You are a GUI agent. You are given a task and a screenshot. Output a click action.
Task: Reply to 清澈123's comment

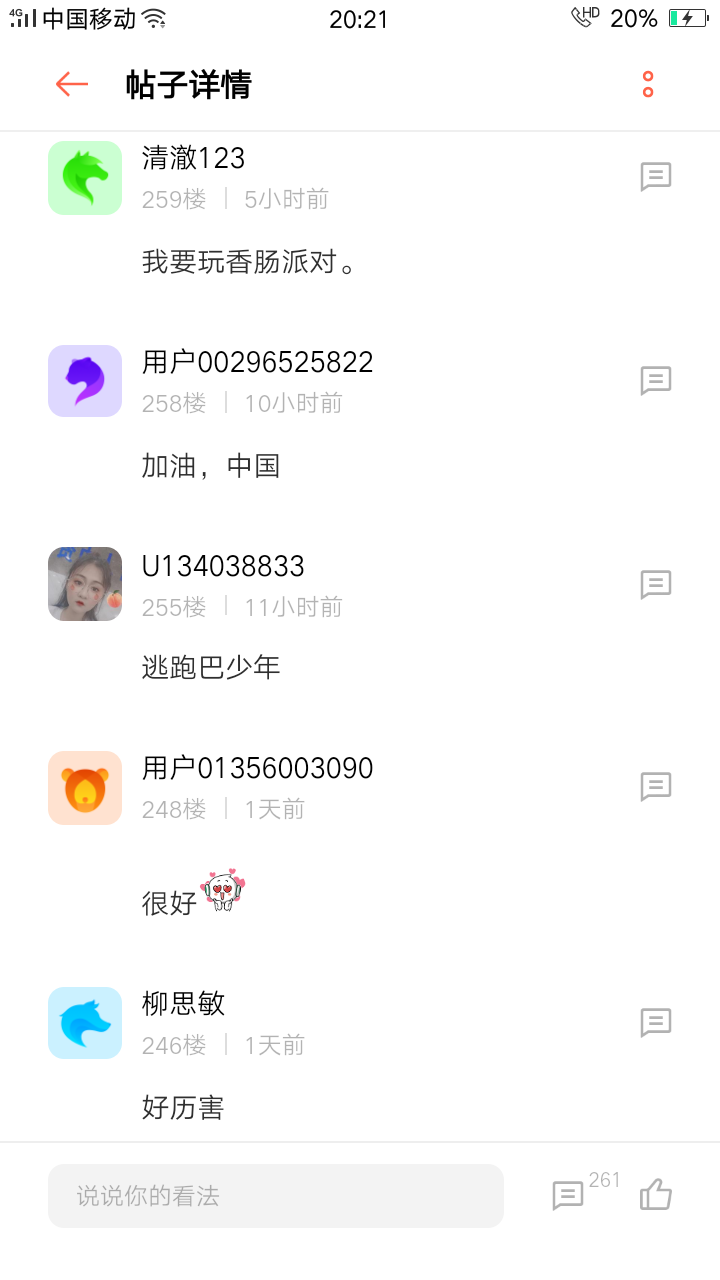point(655,177)
